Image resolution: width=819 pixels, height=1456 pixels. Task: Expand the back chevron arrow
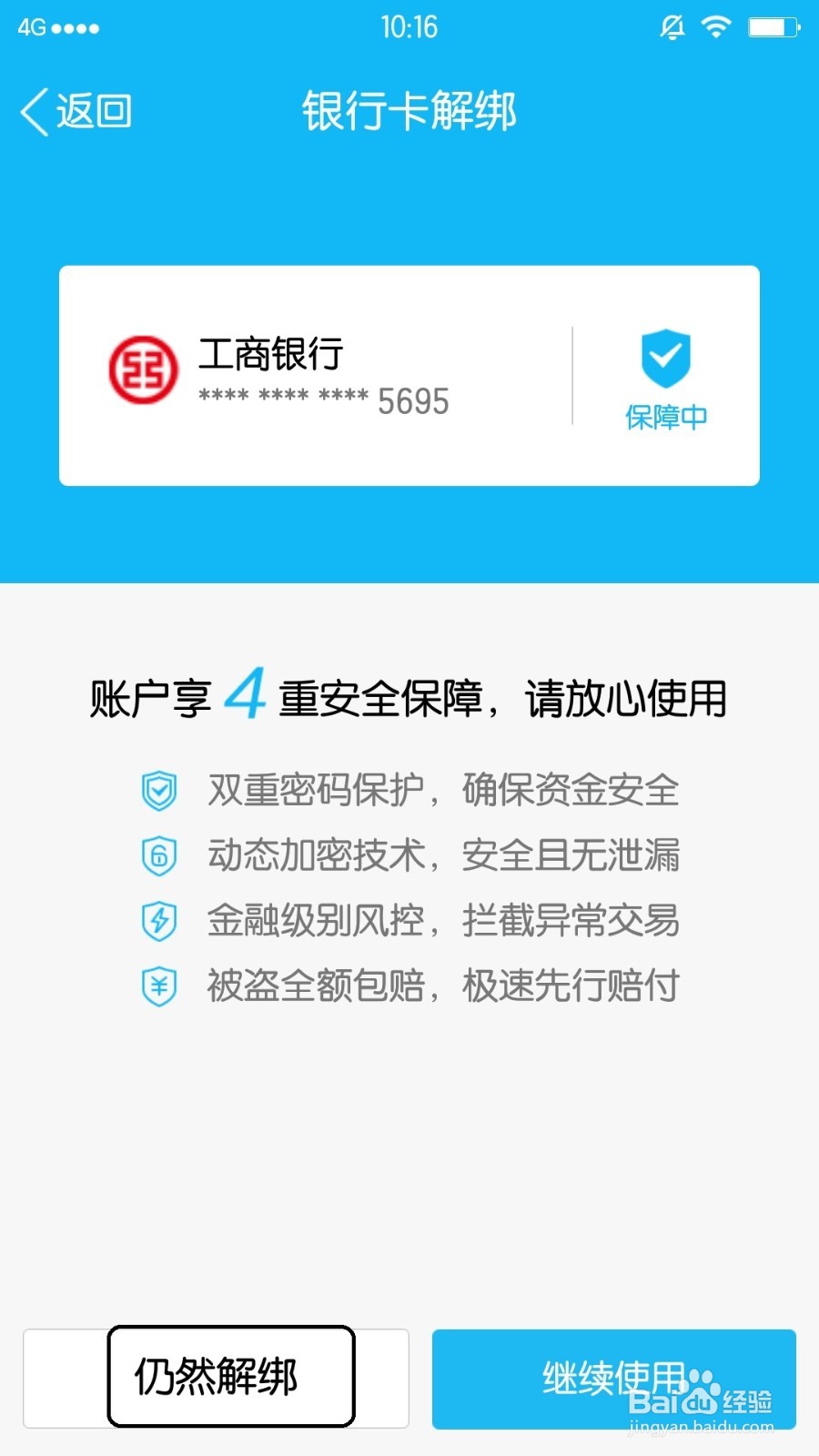pos(35,111)
